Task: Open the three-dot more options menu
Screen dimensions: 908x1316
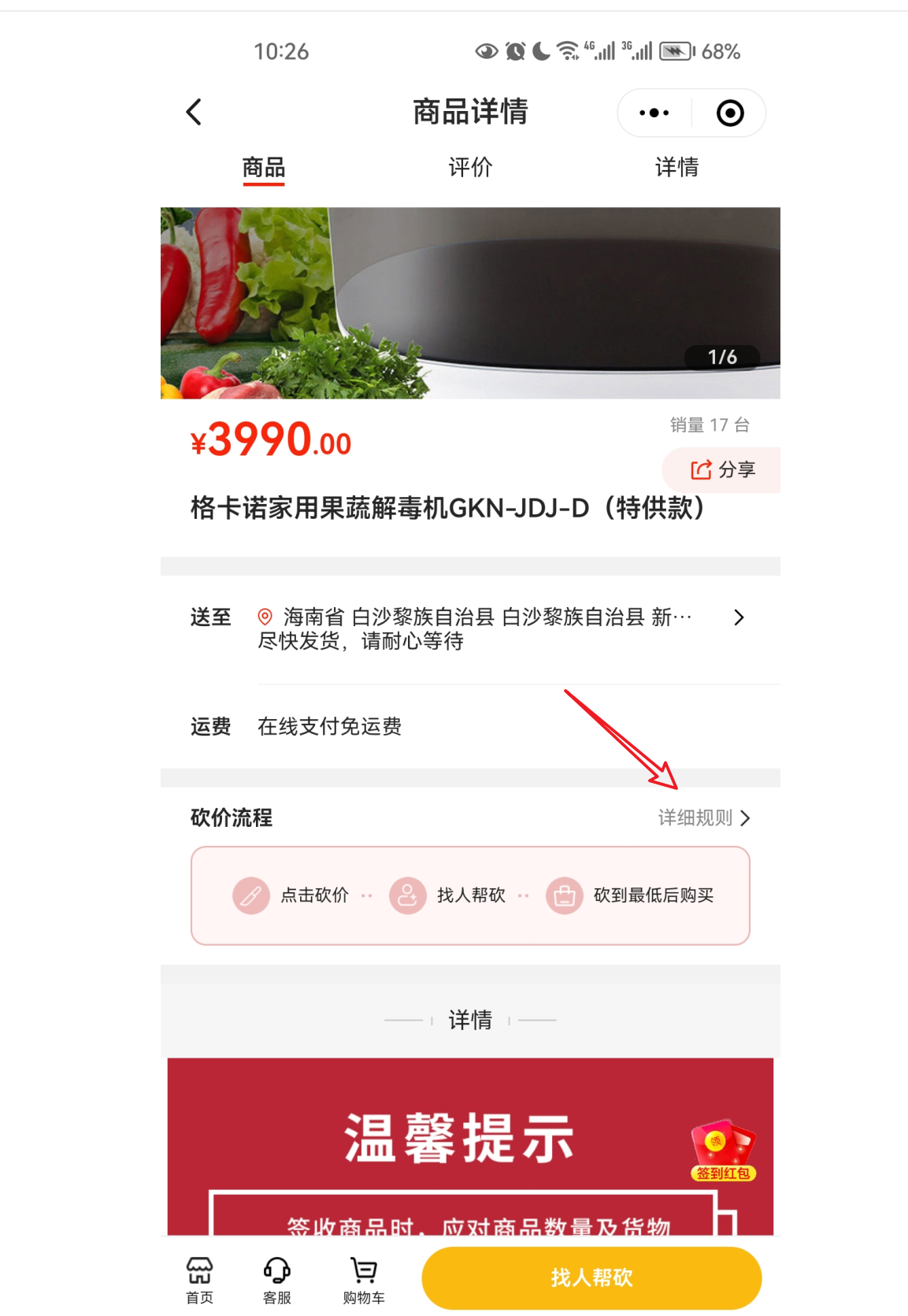Action: [x=654, y=113]
